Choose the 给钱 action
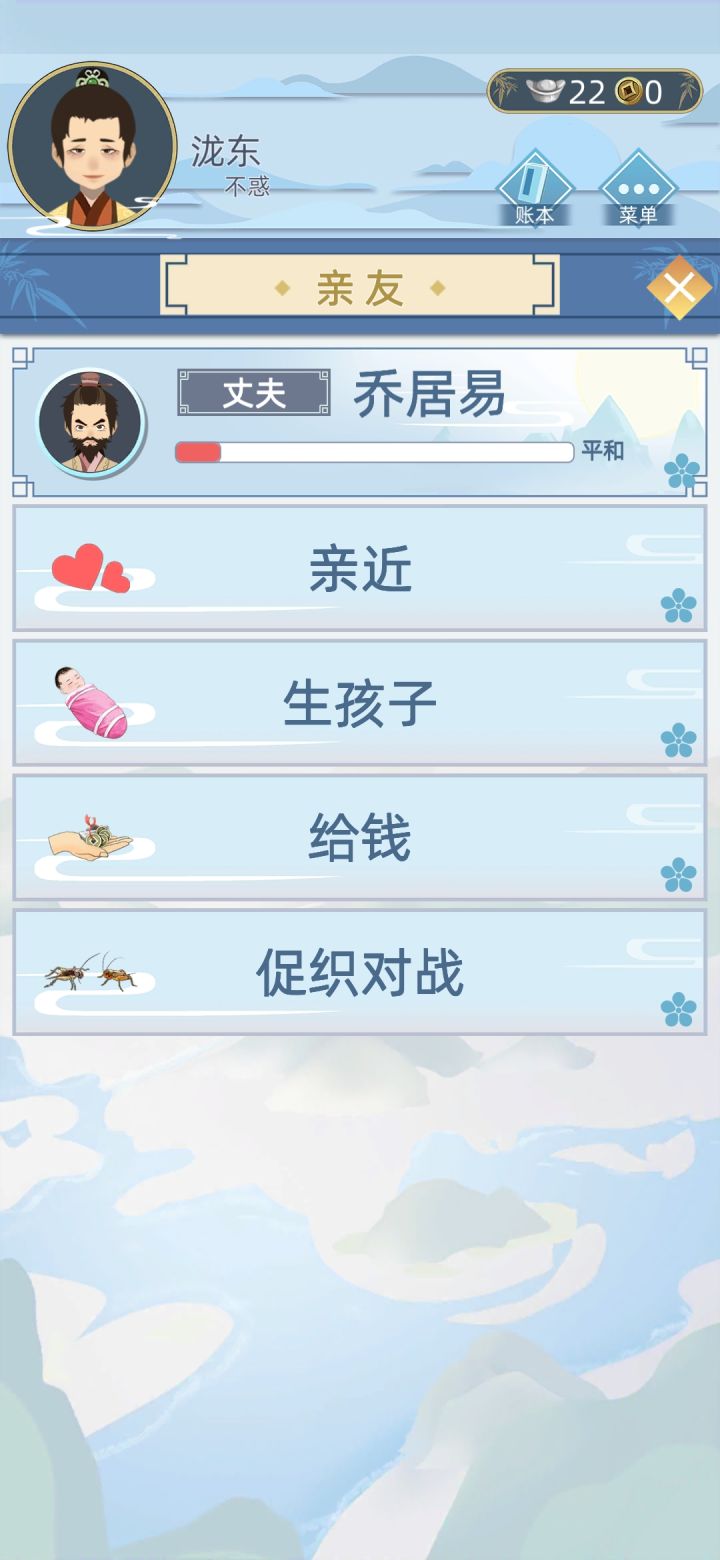 point(360,837)
